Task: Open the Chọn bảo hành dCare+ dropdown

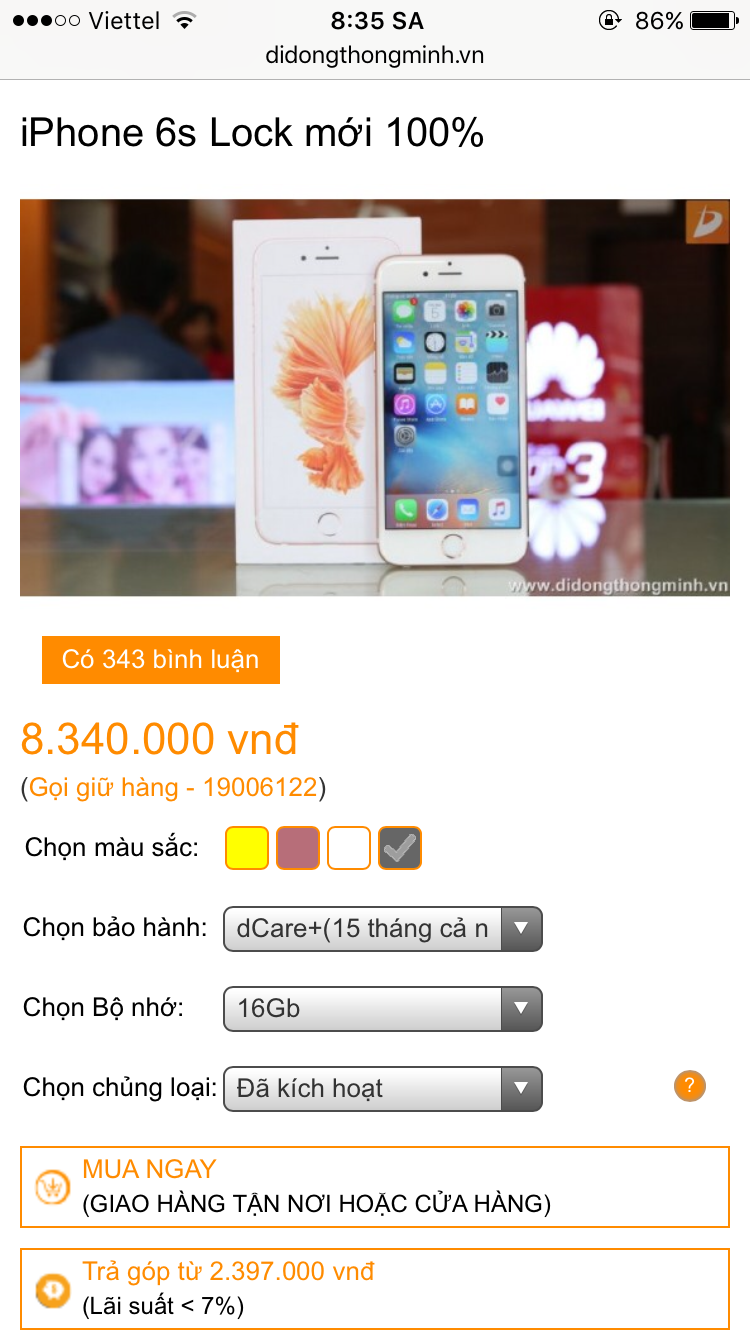Action: (x=382, y=928)
